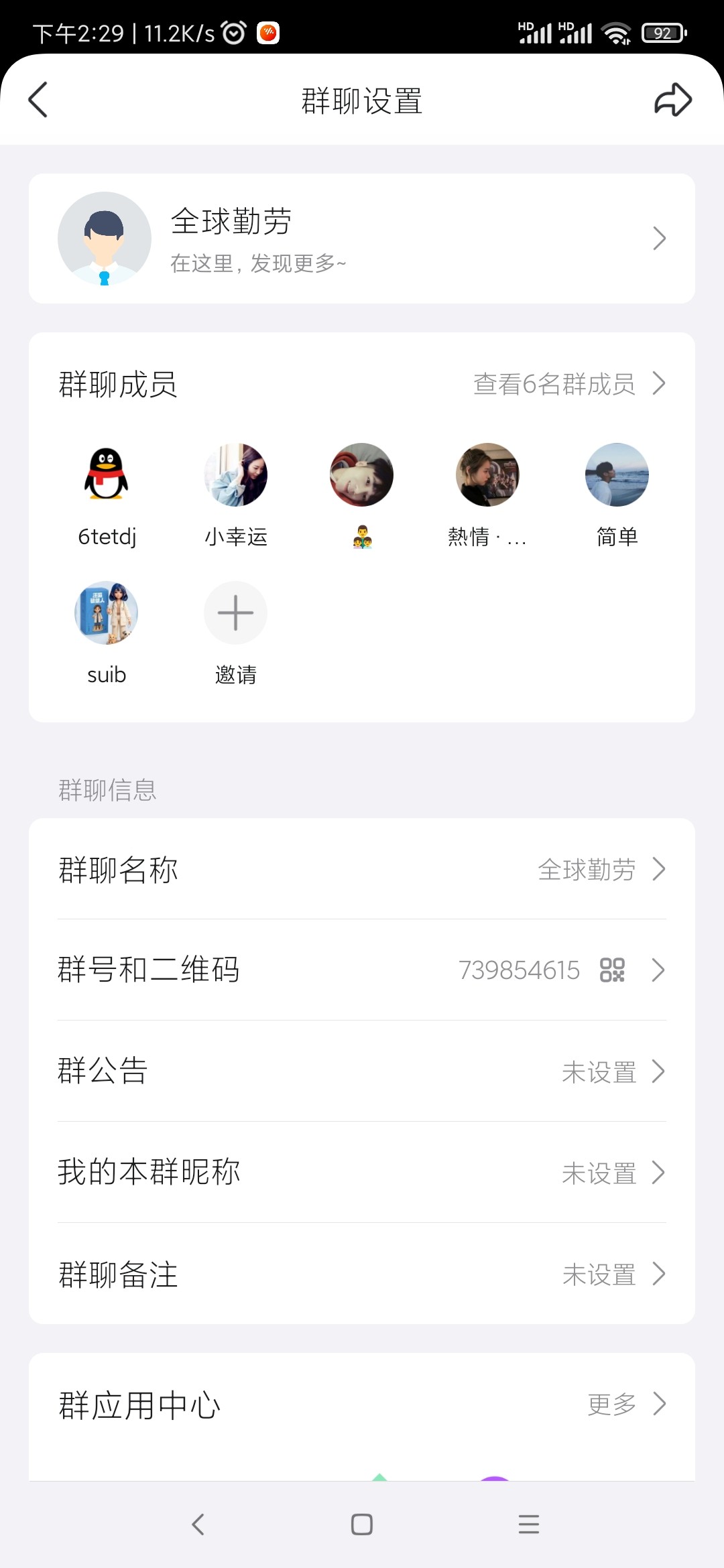Open member suib's avatar
724x1568 pixels.
(x=107, y=612)
